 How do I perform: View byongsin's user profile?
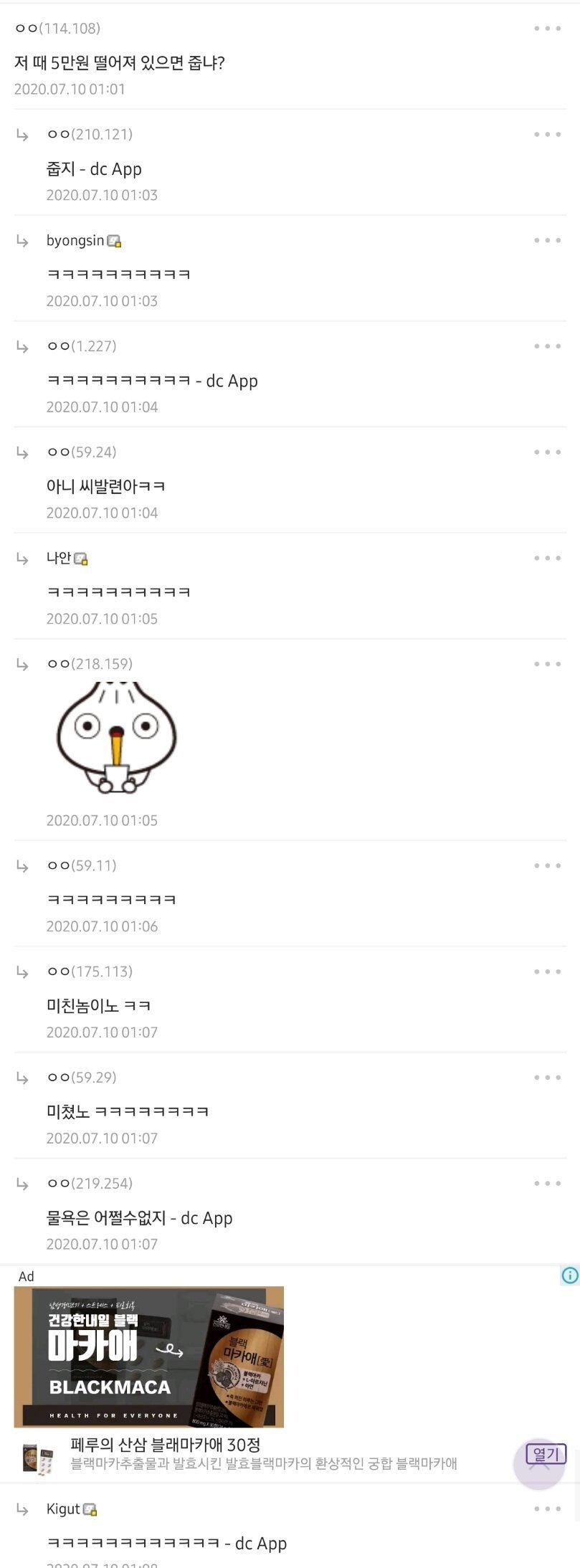pos(75,241)
